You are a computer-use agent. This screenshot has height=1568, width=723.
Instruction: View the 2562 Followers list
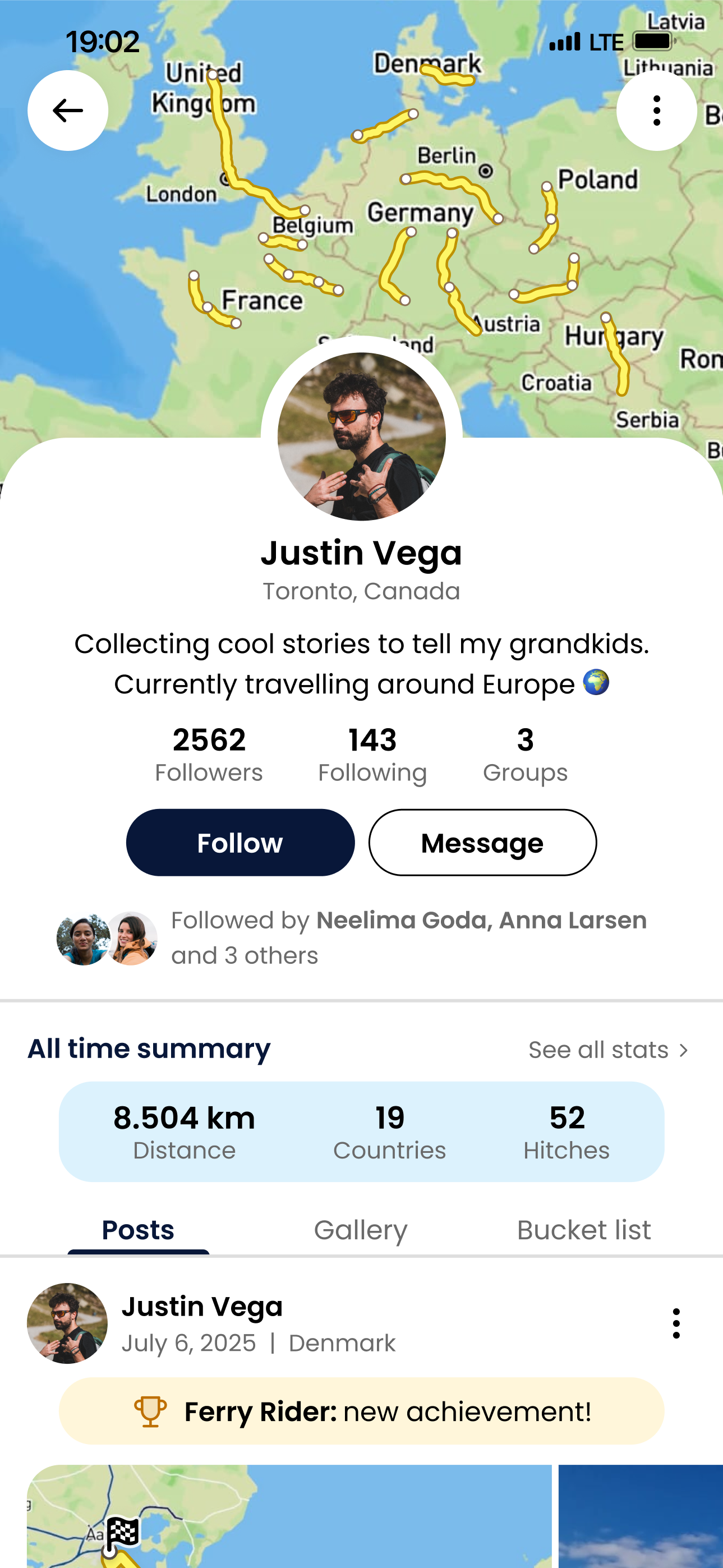pos(209,755)
